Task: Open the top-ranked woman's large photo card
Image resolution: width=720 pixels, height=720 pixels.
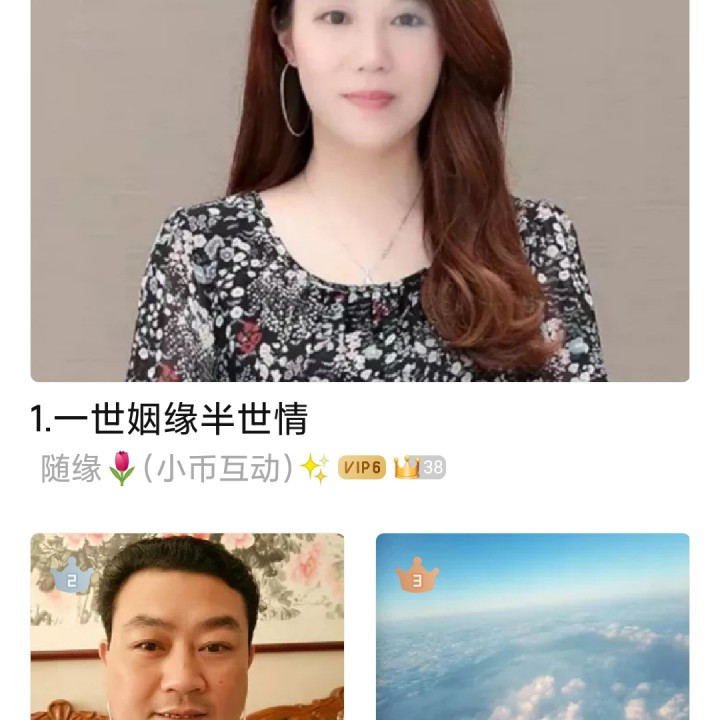Action: 360,190
